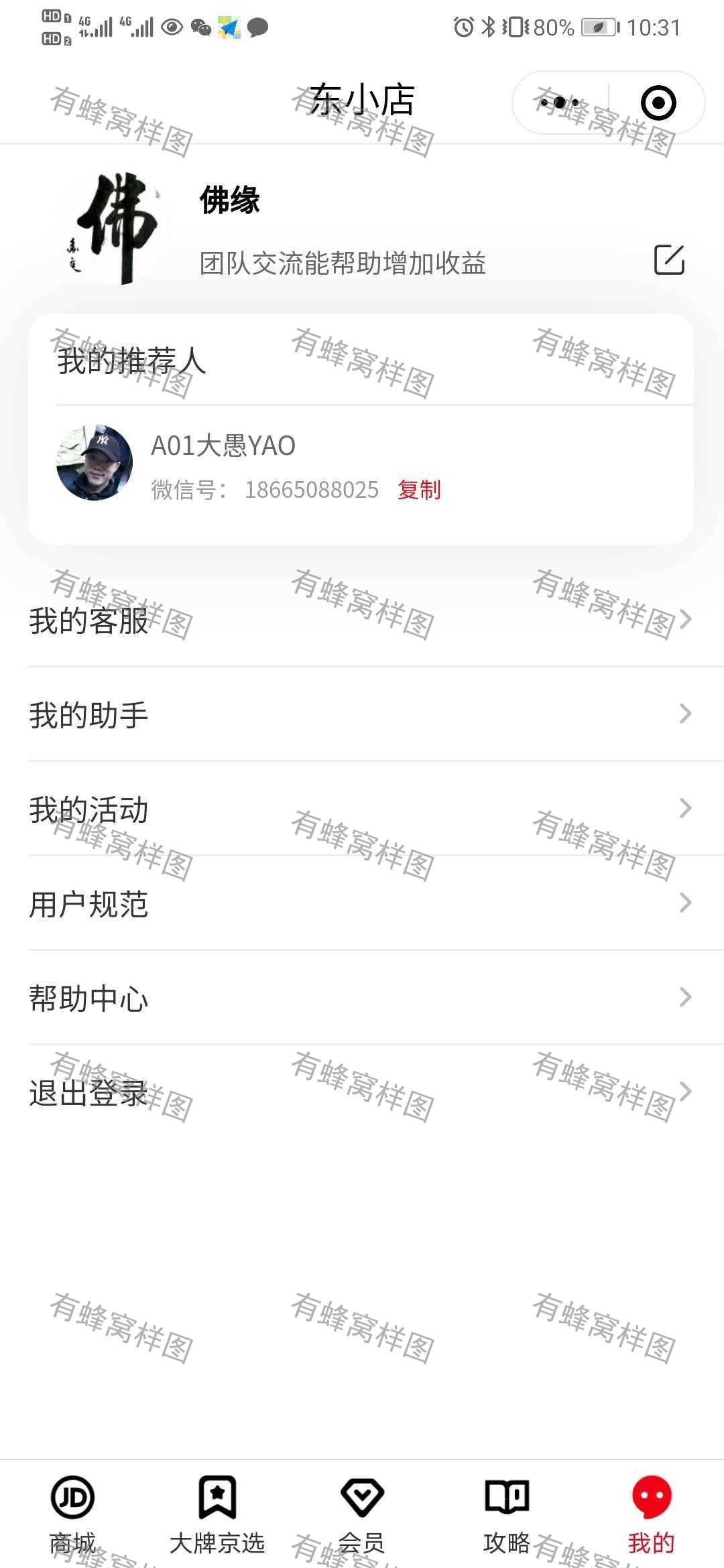724x1568 pixels.
Task: Tap the 佛缘 profile avatar
Action: click(x=111, y=229)
